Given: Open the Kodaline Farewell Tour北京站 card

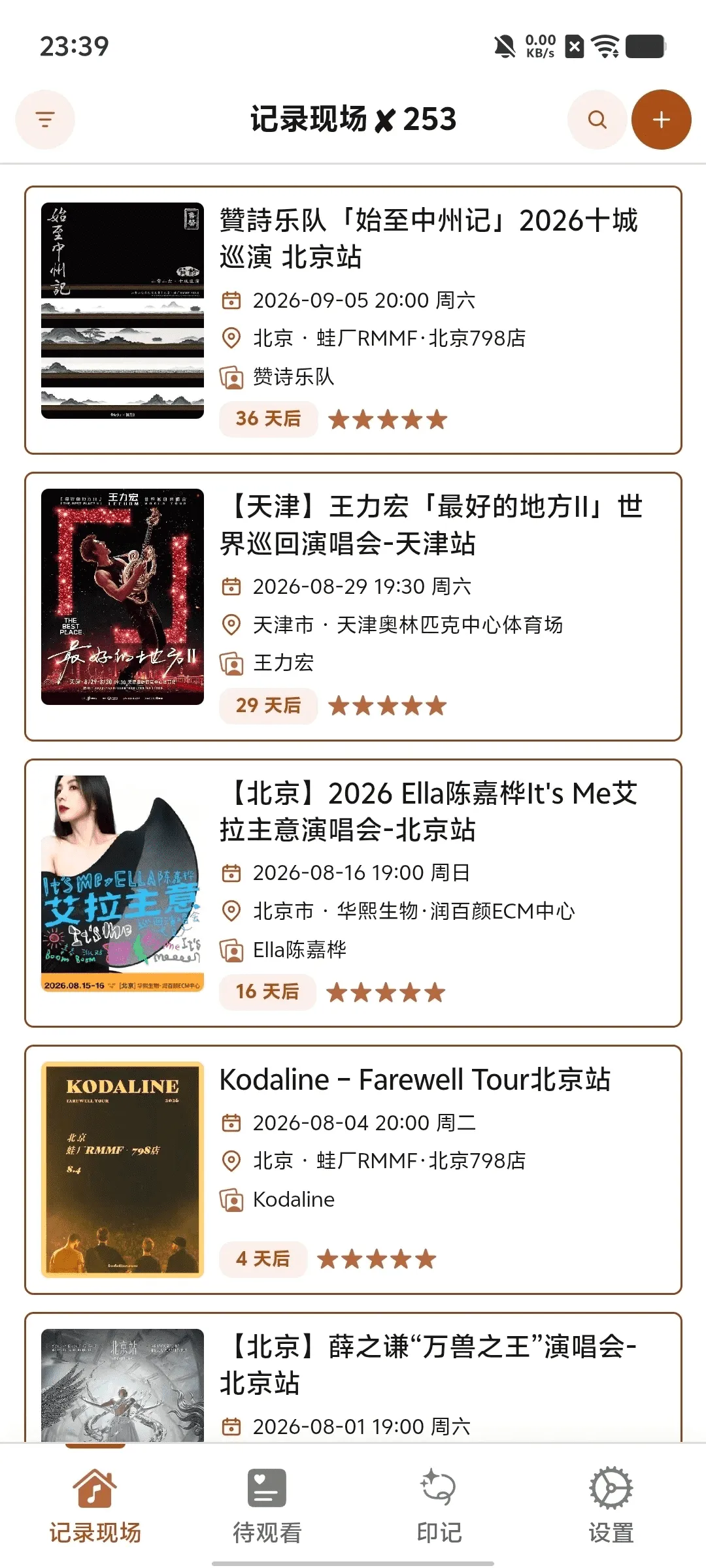Looking at the screenshot, I should pos(353,1169).
